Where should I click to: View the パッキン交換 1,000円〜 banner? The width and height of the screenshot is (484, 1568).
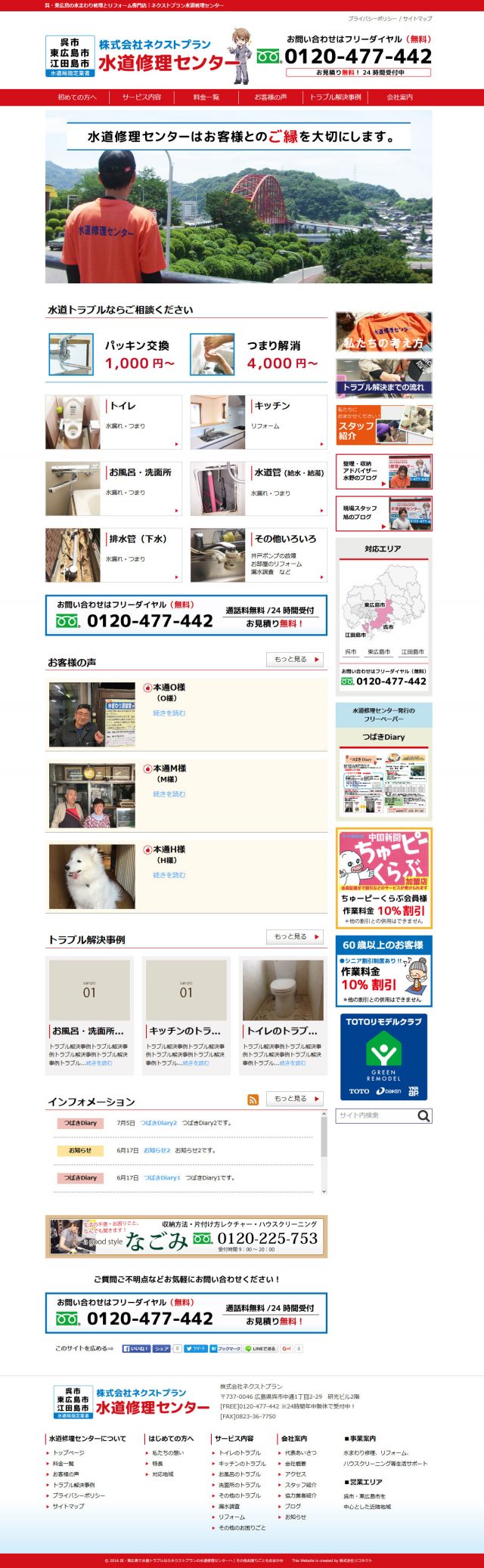pos(113,354)
